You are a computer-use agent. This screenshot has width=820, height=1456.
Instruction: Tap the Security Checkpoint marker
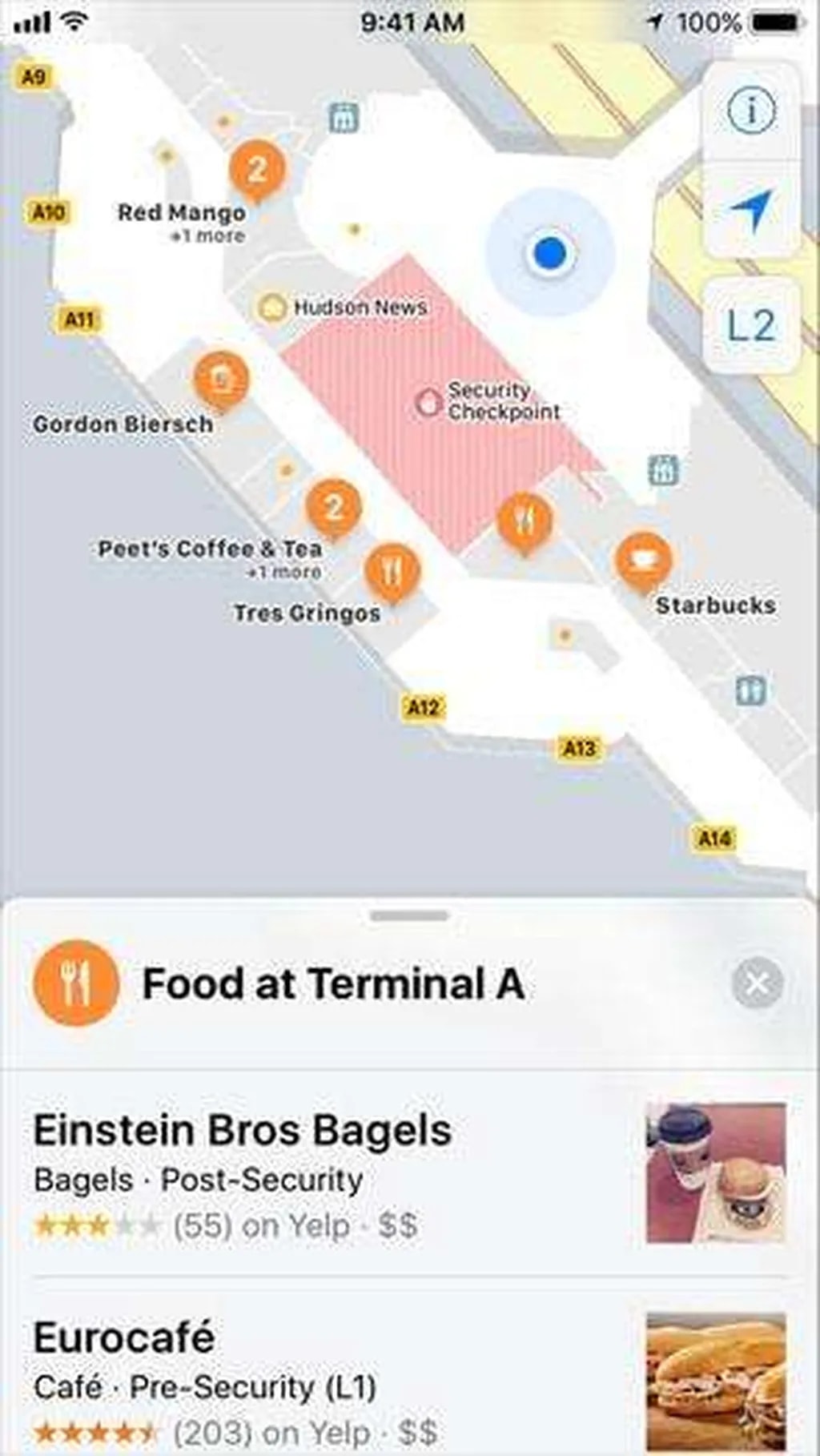pos(428,401)
